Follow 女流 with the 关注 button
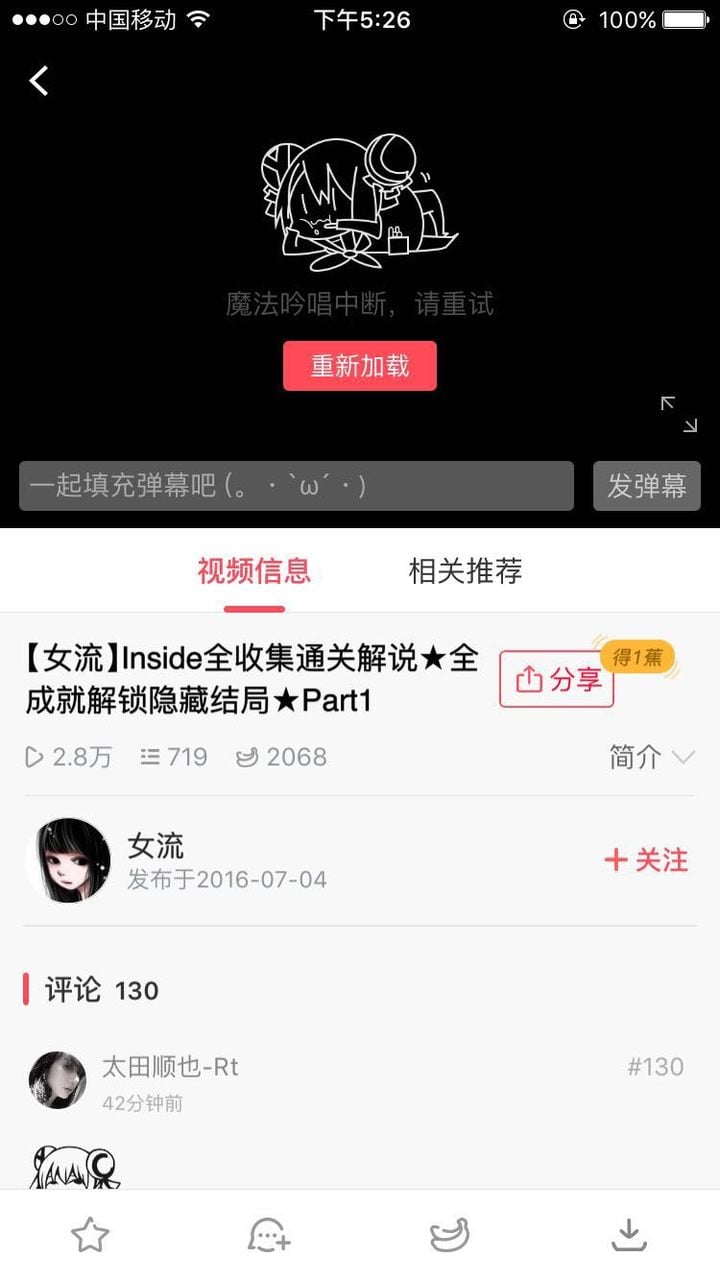 pos(646,860)
